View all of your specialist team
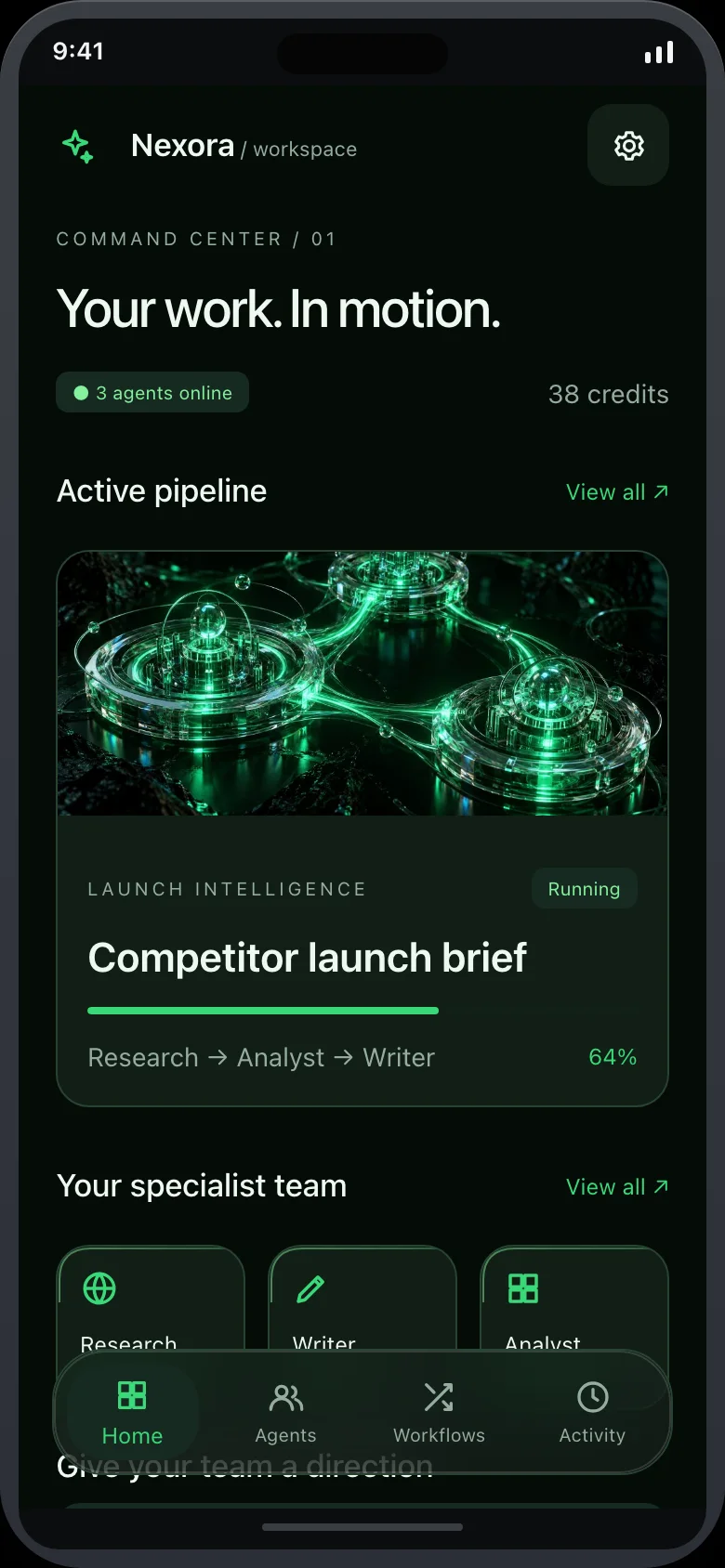Viewport: 725px width, 1568px height. click(x=617, y=1187)
